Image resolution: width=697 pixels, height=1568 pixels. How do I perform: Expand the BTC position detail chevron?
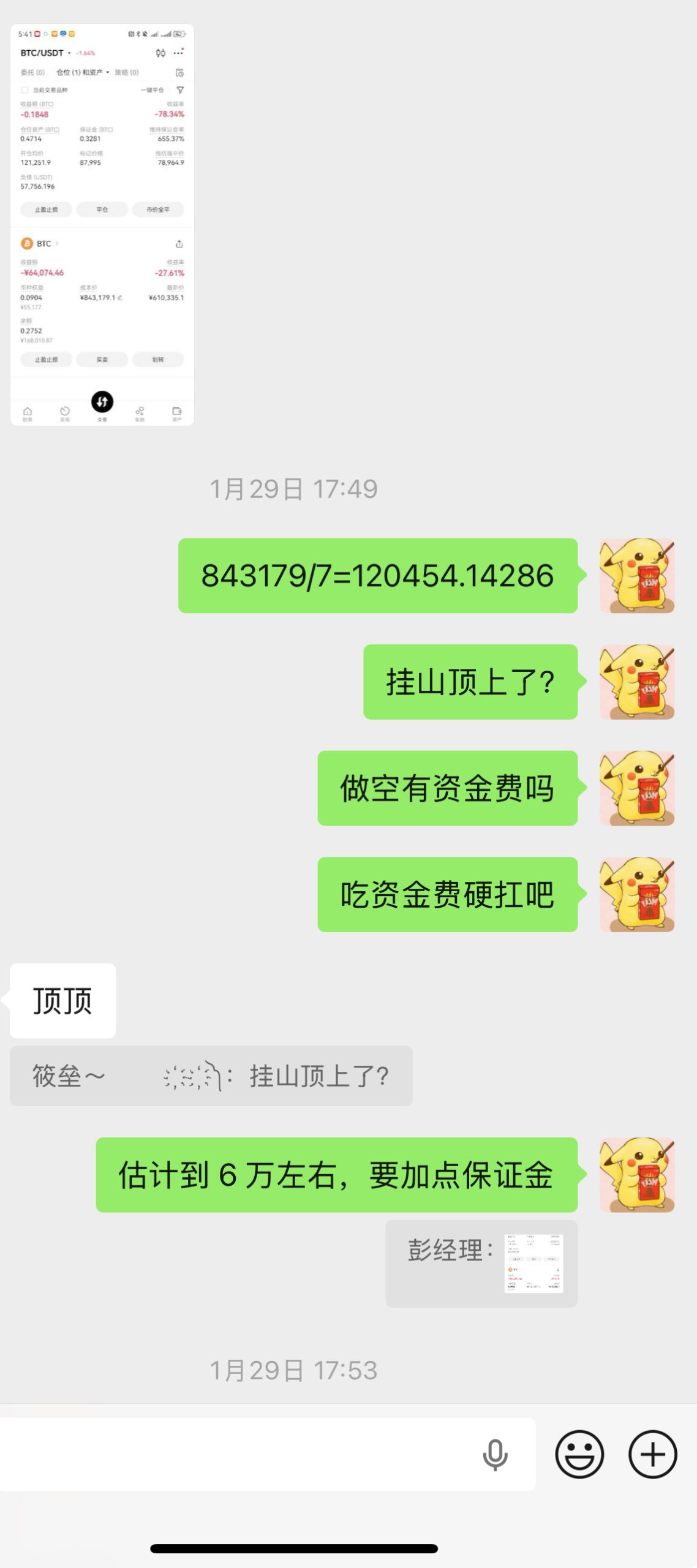56,244
